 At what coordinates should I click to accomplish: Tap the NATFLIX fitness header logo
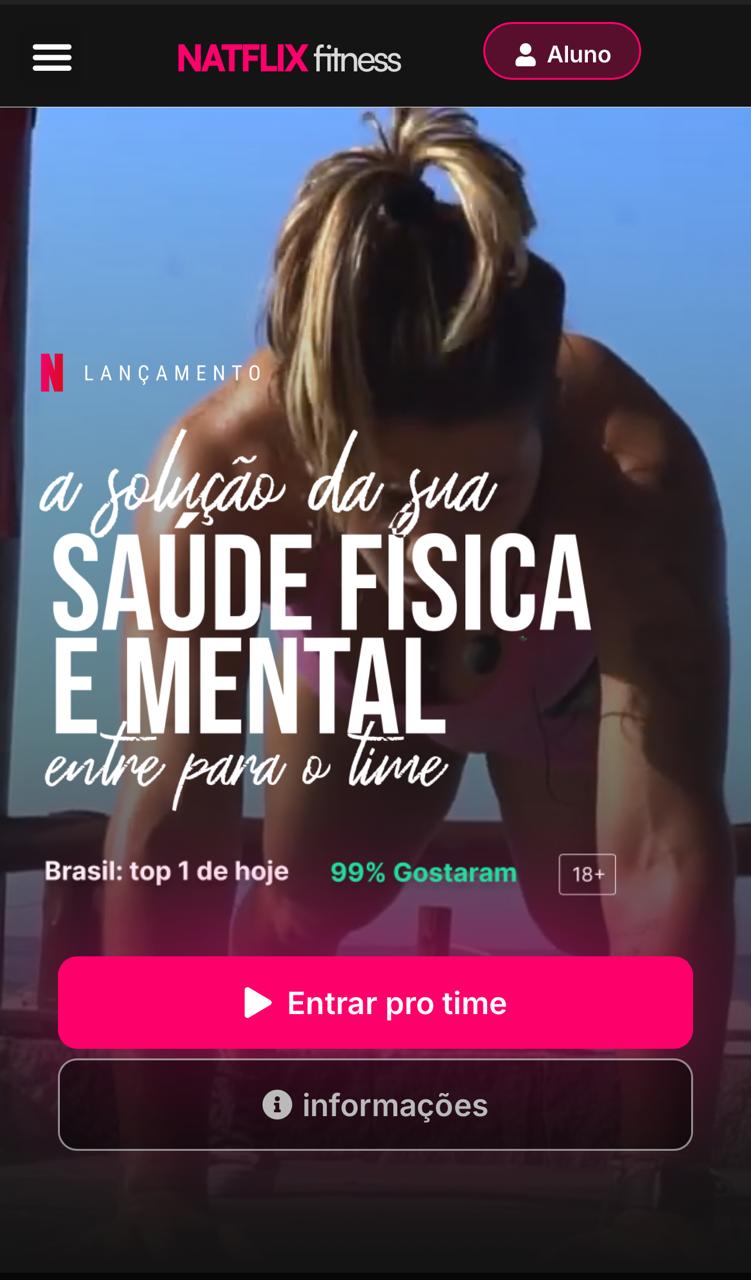(x=289, y=59)
